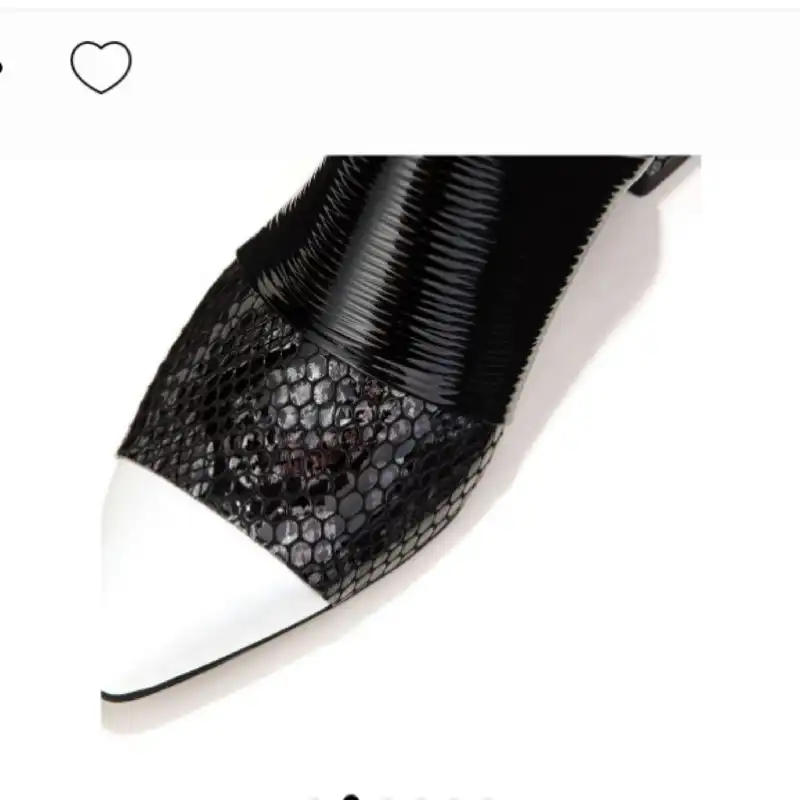
Task: Open the shoe product photo
Action: (x=400, y=440)
